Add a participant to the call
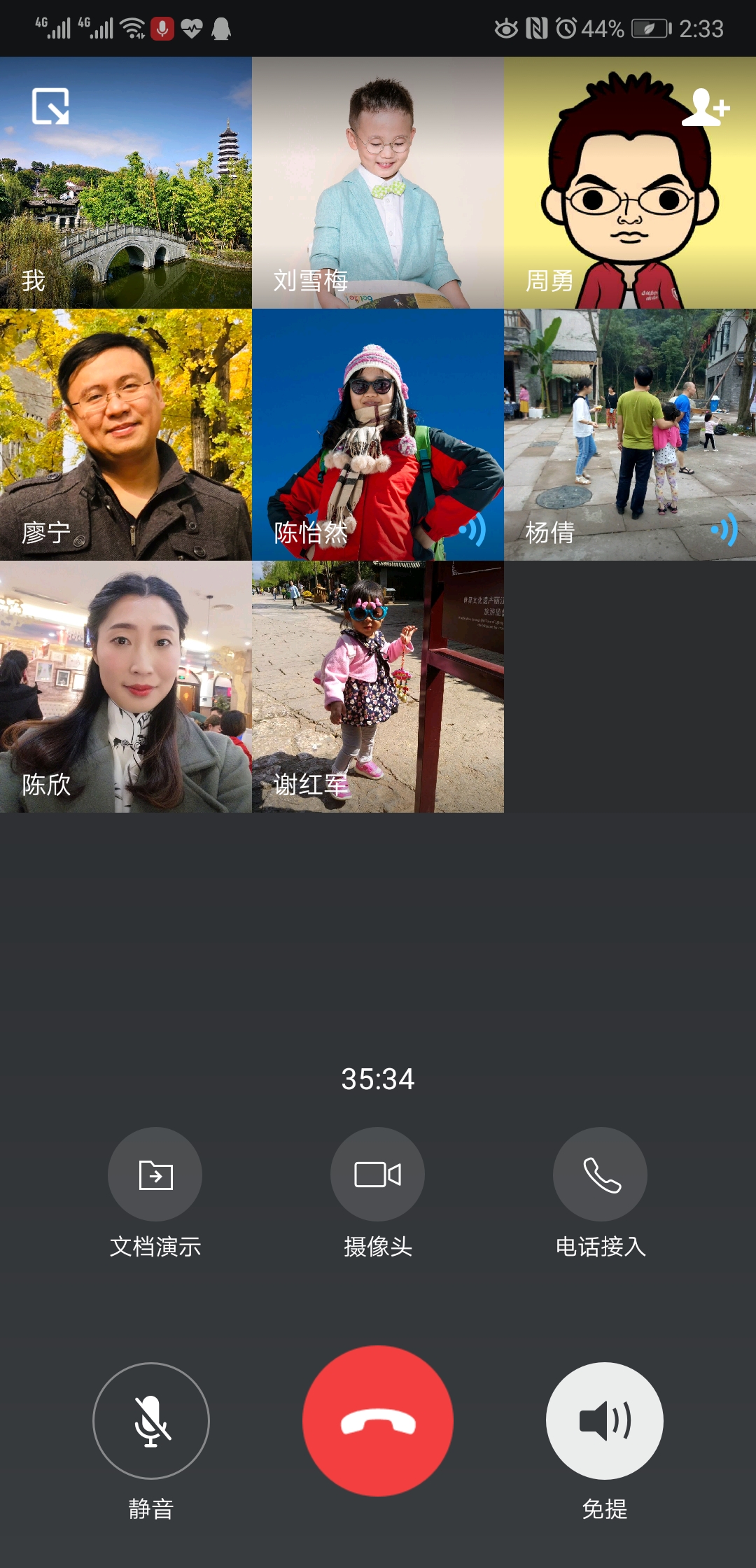 tap(706, 108)
